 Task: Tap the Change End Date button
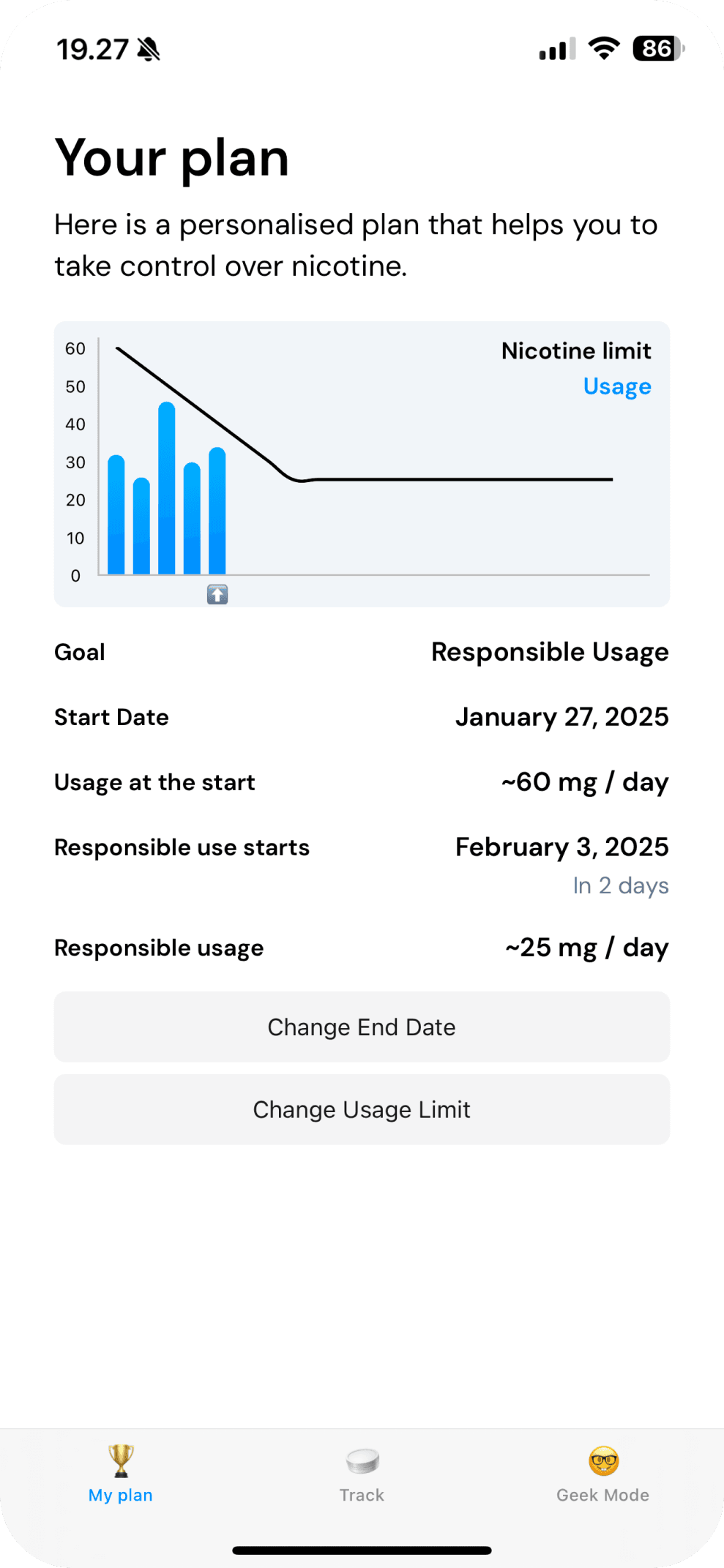click(362, 1027)
